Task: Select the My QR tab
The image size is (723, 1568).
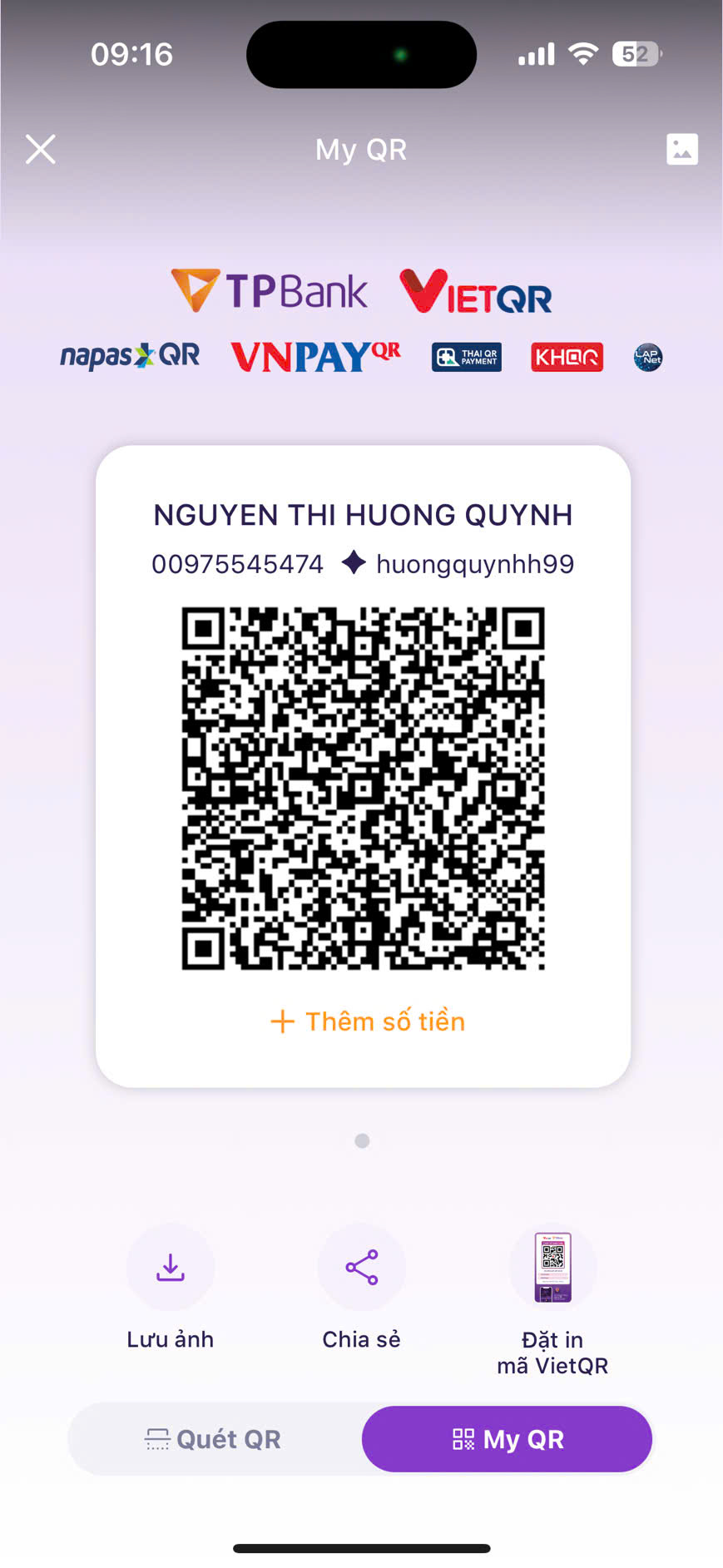Action: [x=507, y=1439]
